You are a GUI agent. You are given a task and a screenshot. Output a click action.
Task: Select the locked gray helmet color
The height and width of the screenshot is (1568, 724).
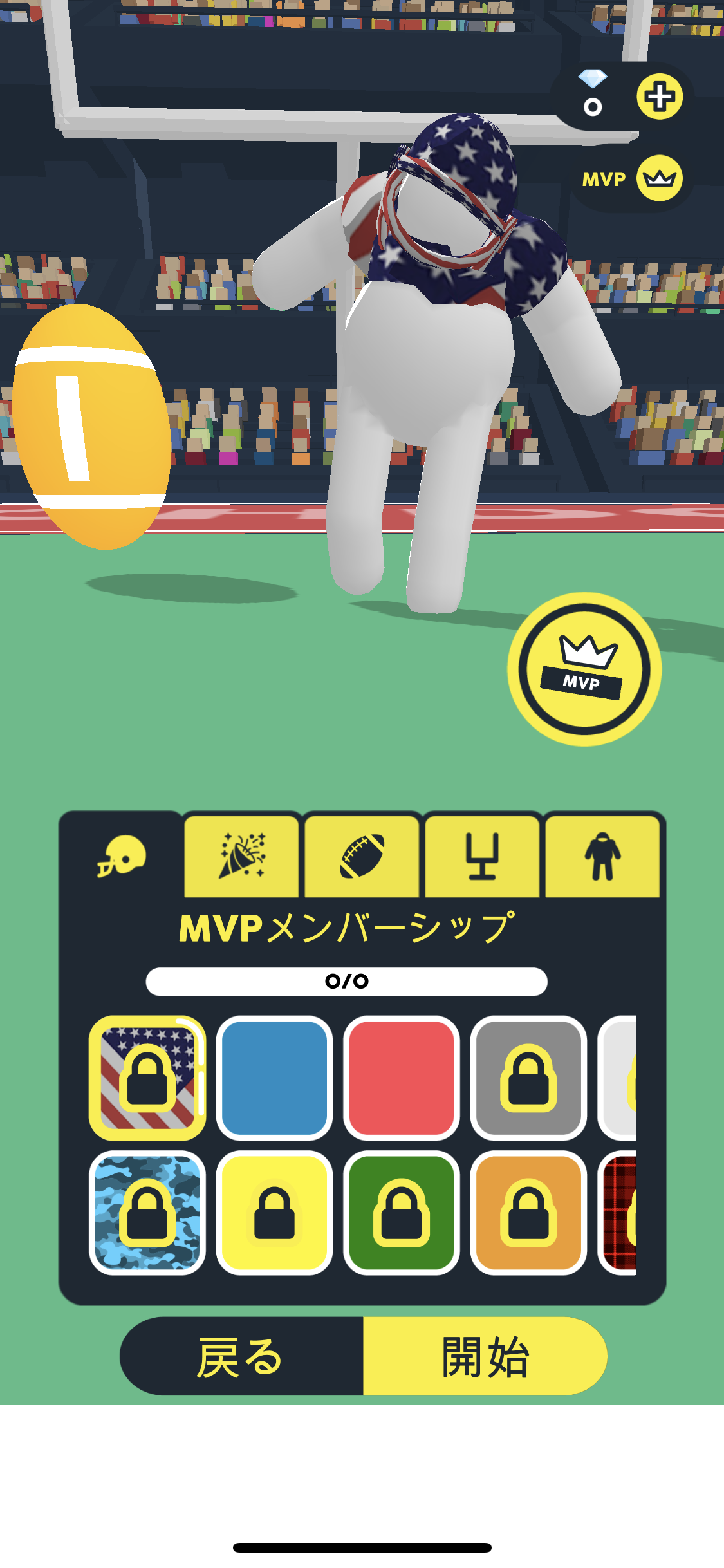pos(528,1078)
